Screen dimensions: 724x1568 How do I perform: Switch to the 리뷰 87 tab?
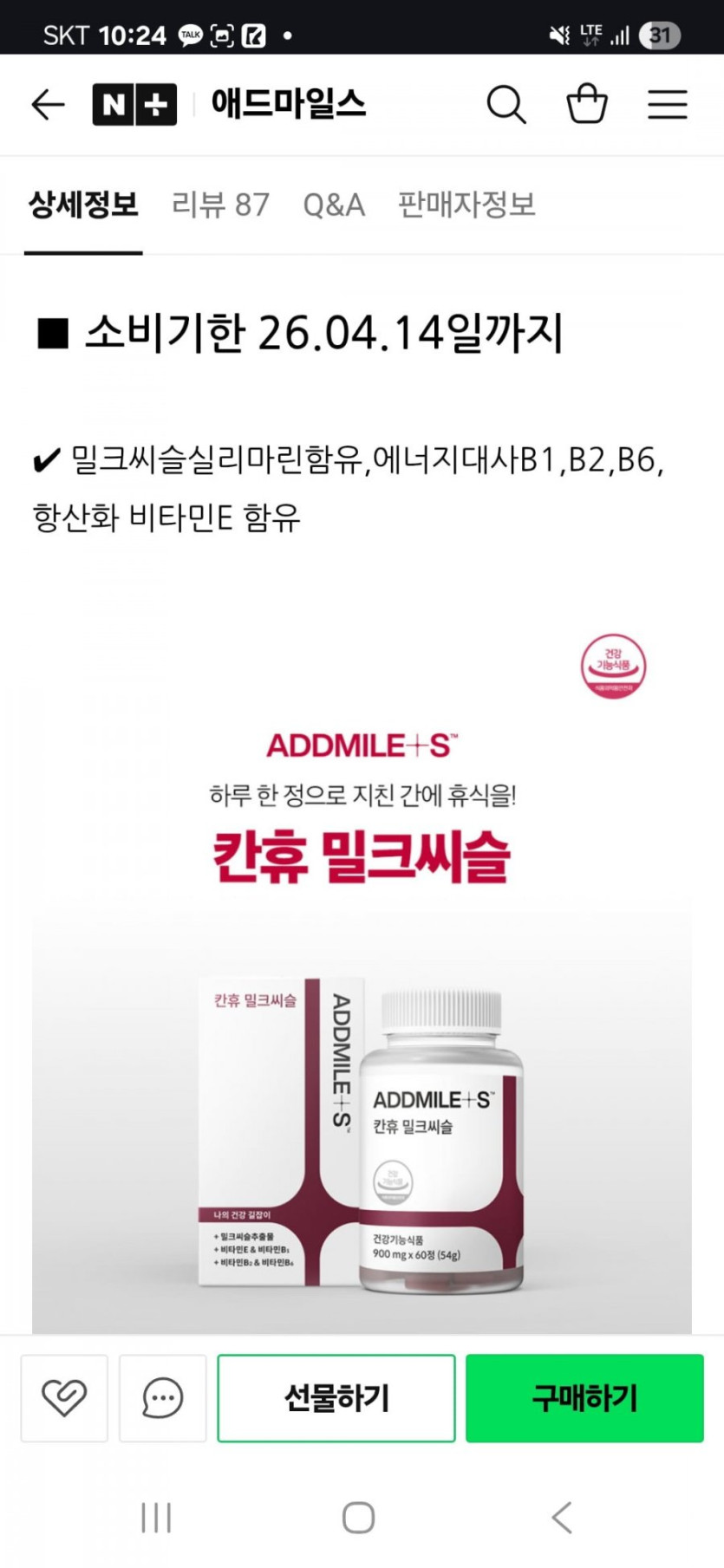point(220,205)
